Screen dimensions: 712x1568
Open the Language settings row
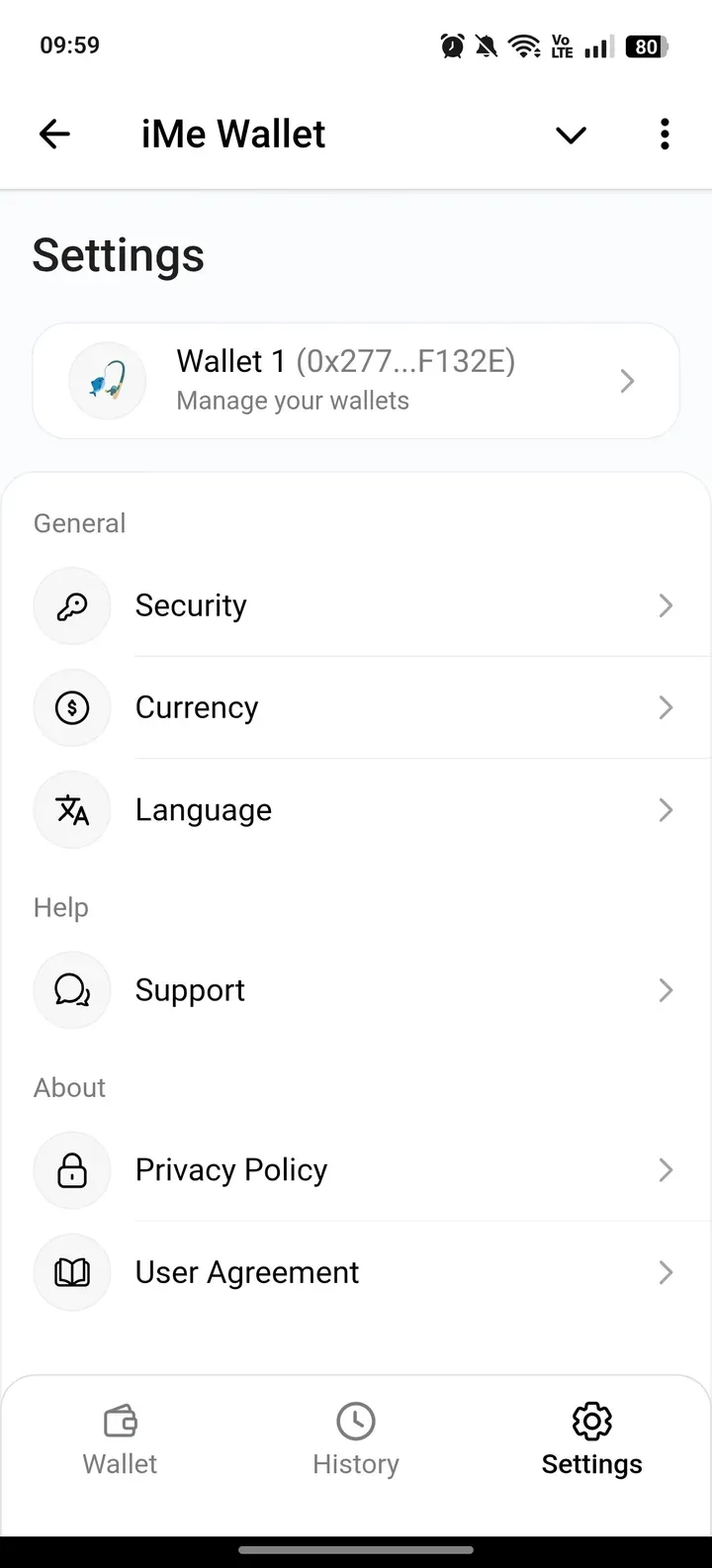click(356, 809)
